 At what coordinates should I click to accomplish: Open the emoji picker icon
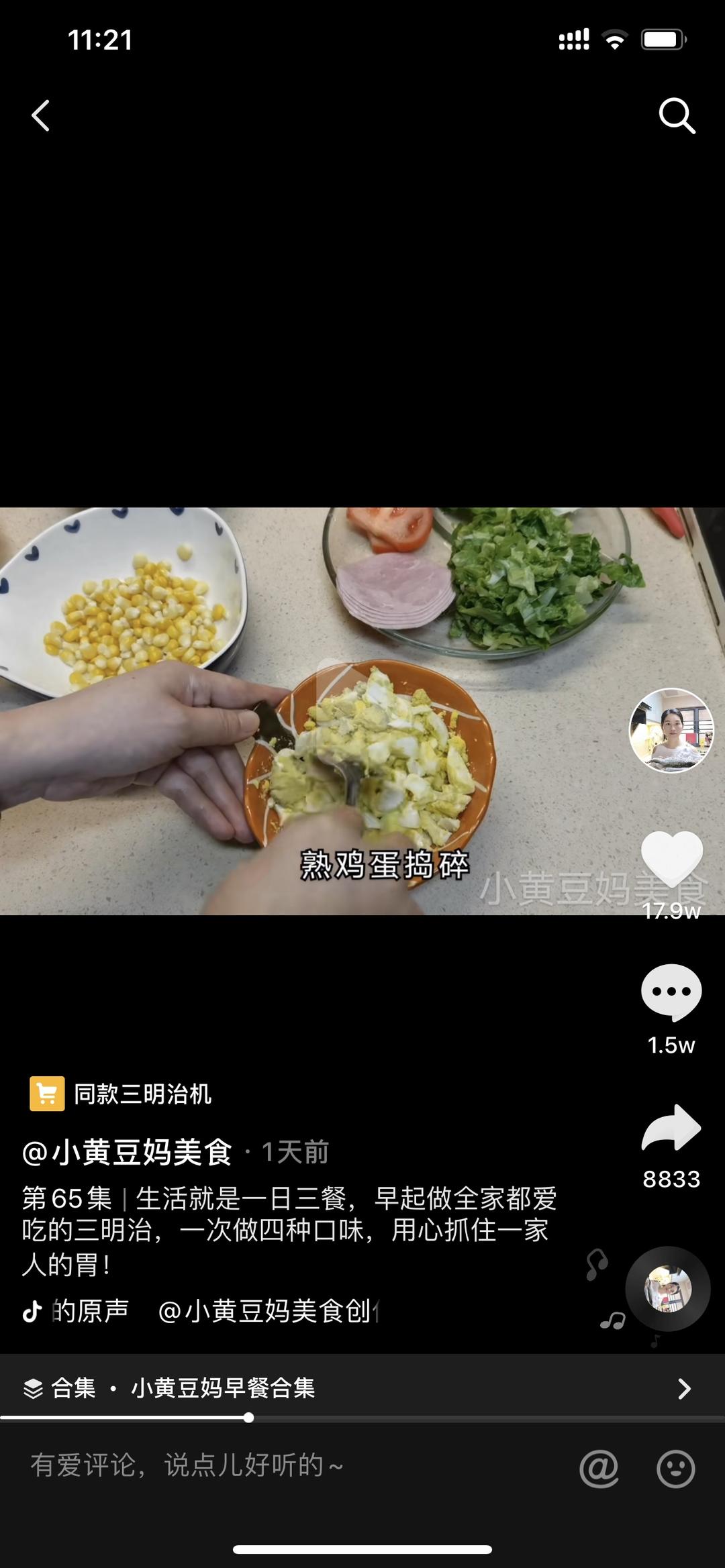click(675, 1468)
